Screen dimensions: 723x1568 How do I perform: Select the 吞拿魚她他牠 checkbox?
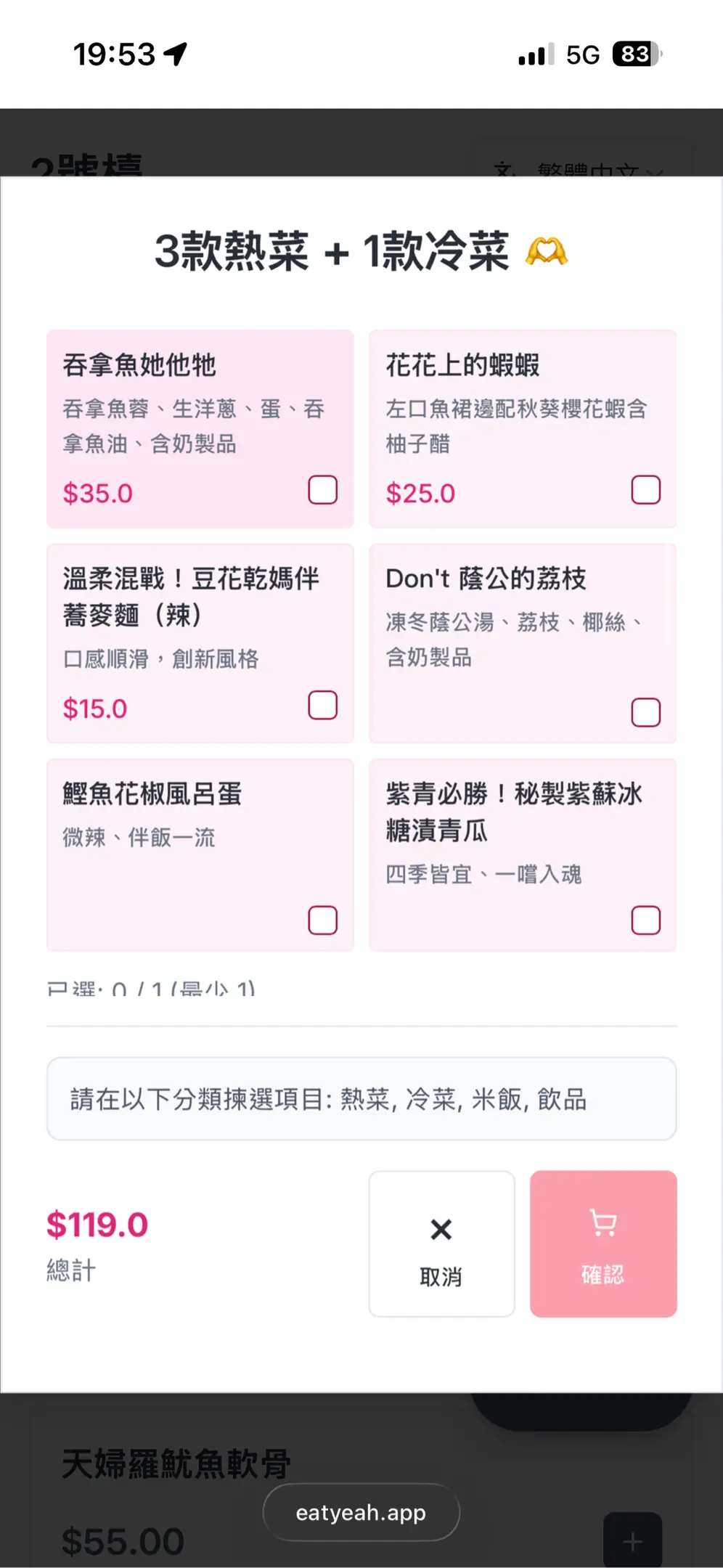(x=323, y=490)
